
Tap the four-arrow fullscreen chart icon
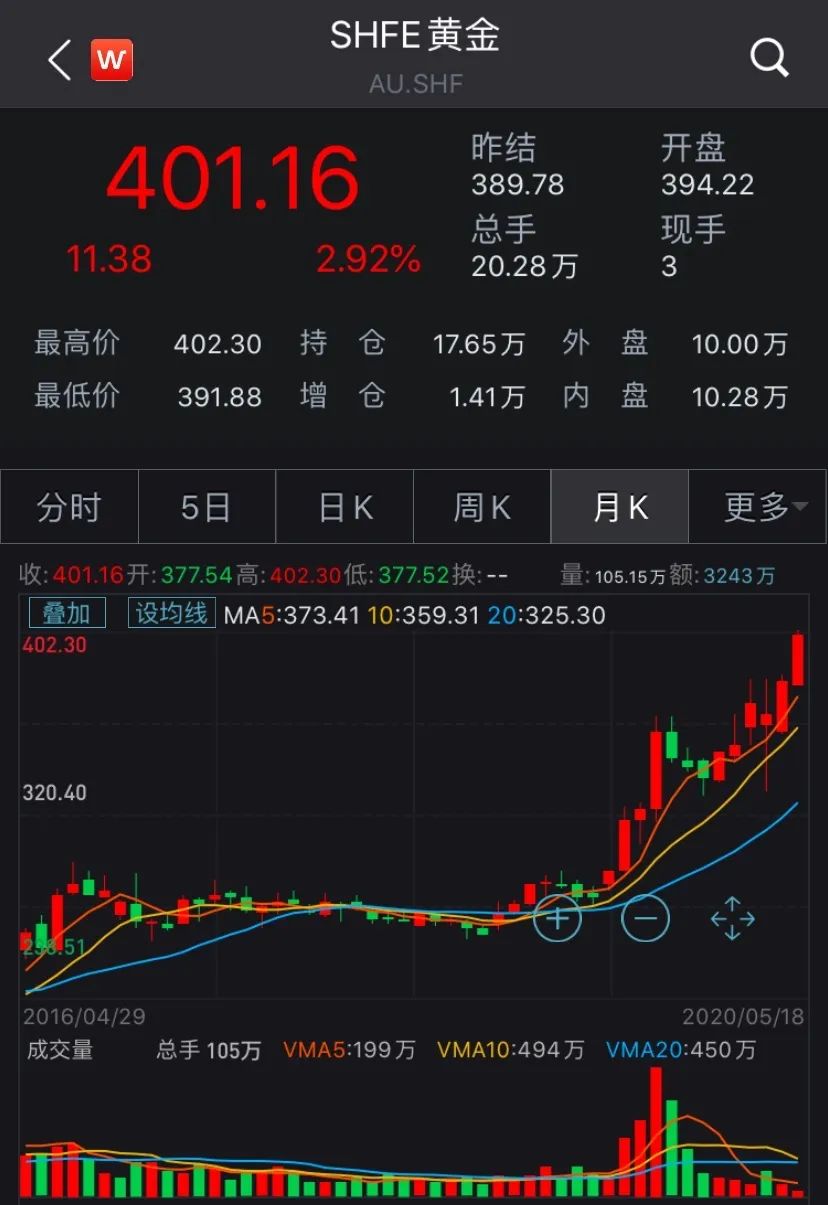click(732, 918)
